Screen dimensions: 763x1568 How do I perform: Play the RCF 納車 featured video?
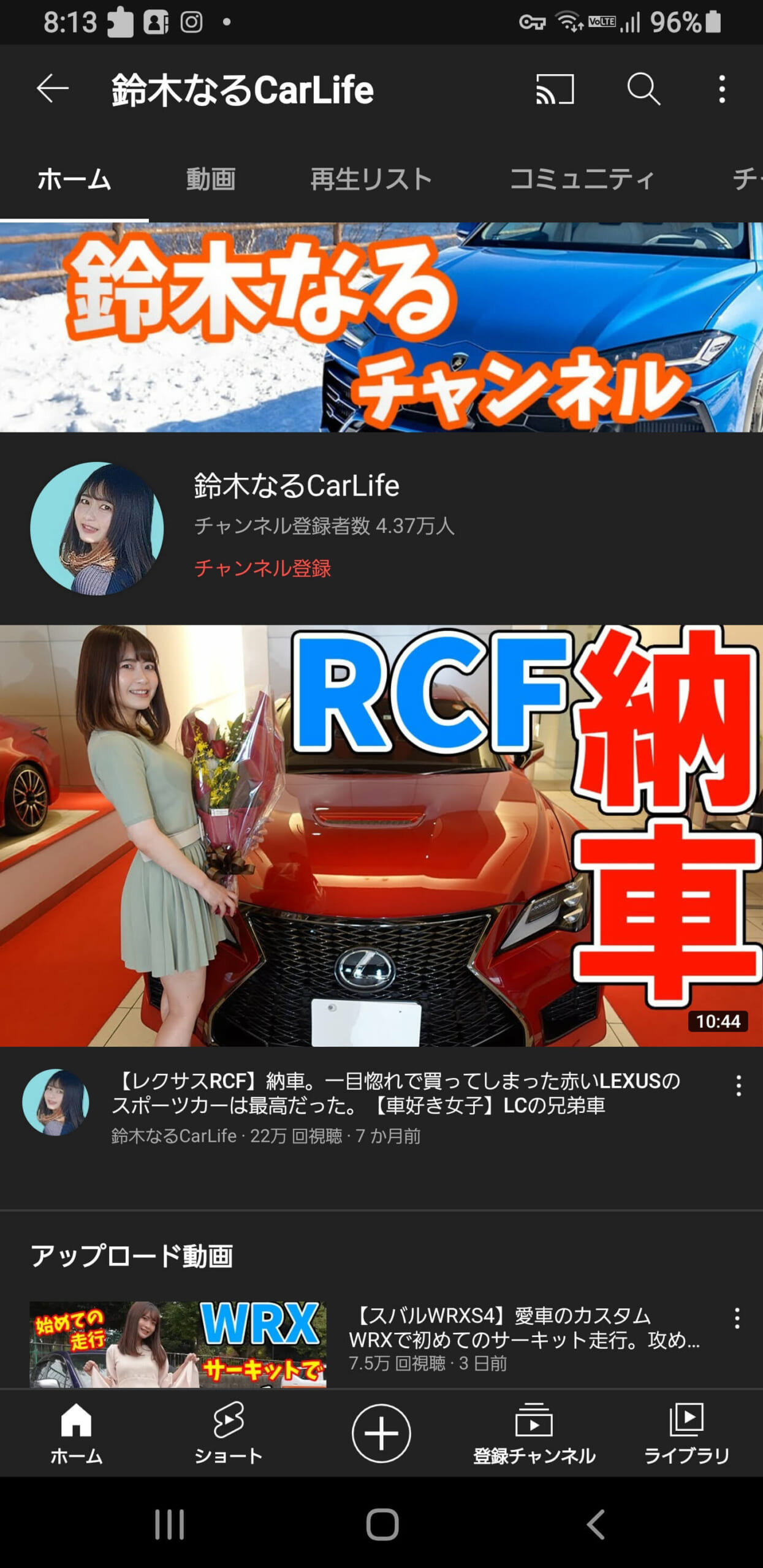pyautogui.click(x=381, y=835)
